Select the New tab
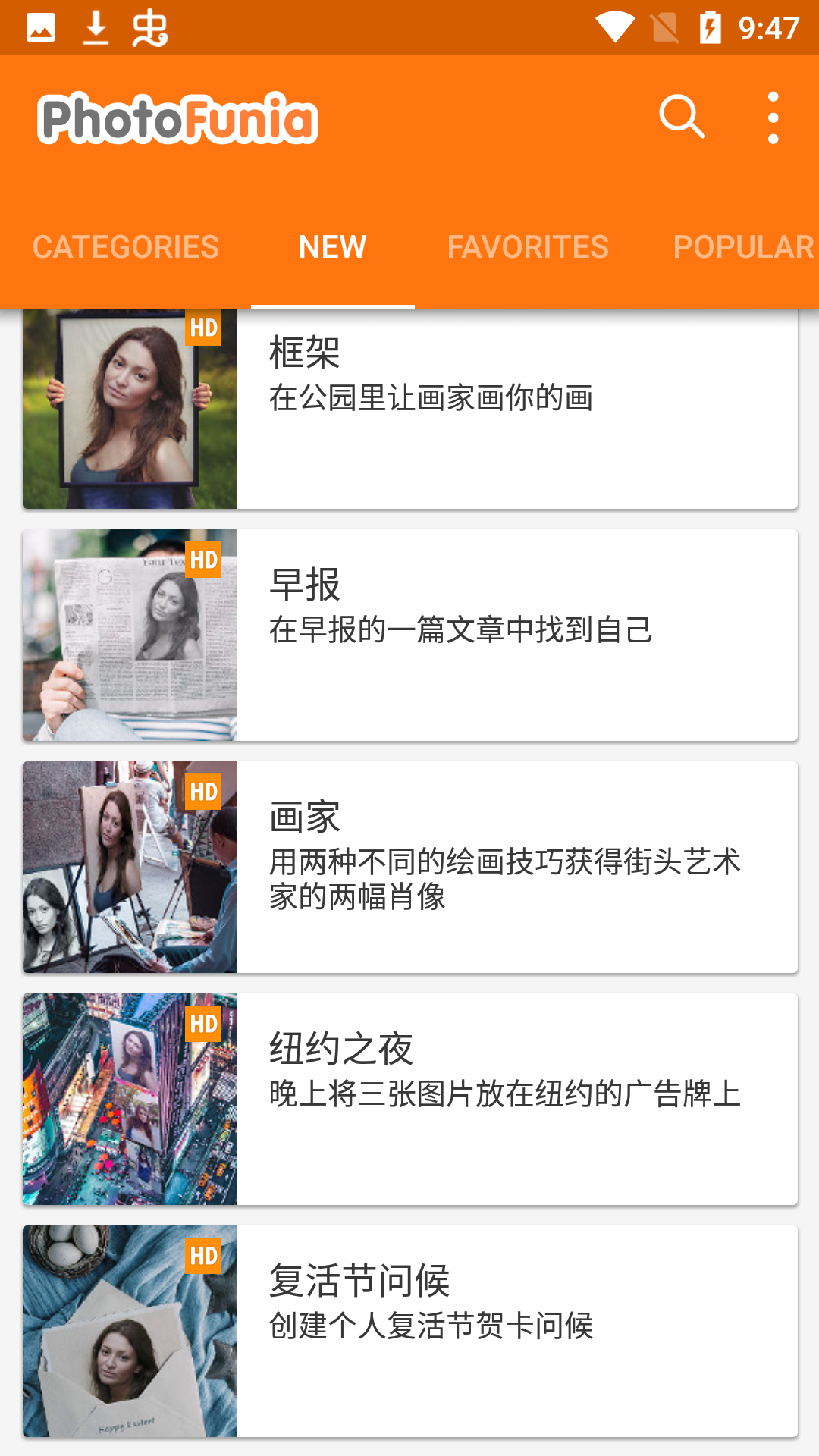The height and width of the screenshot is (1456, 819). tap(332, 247)
